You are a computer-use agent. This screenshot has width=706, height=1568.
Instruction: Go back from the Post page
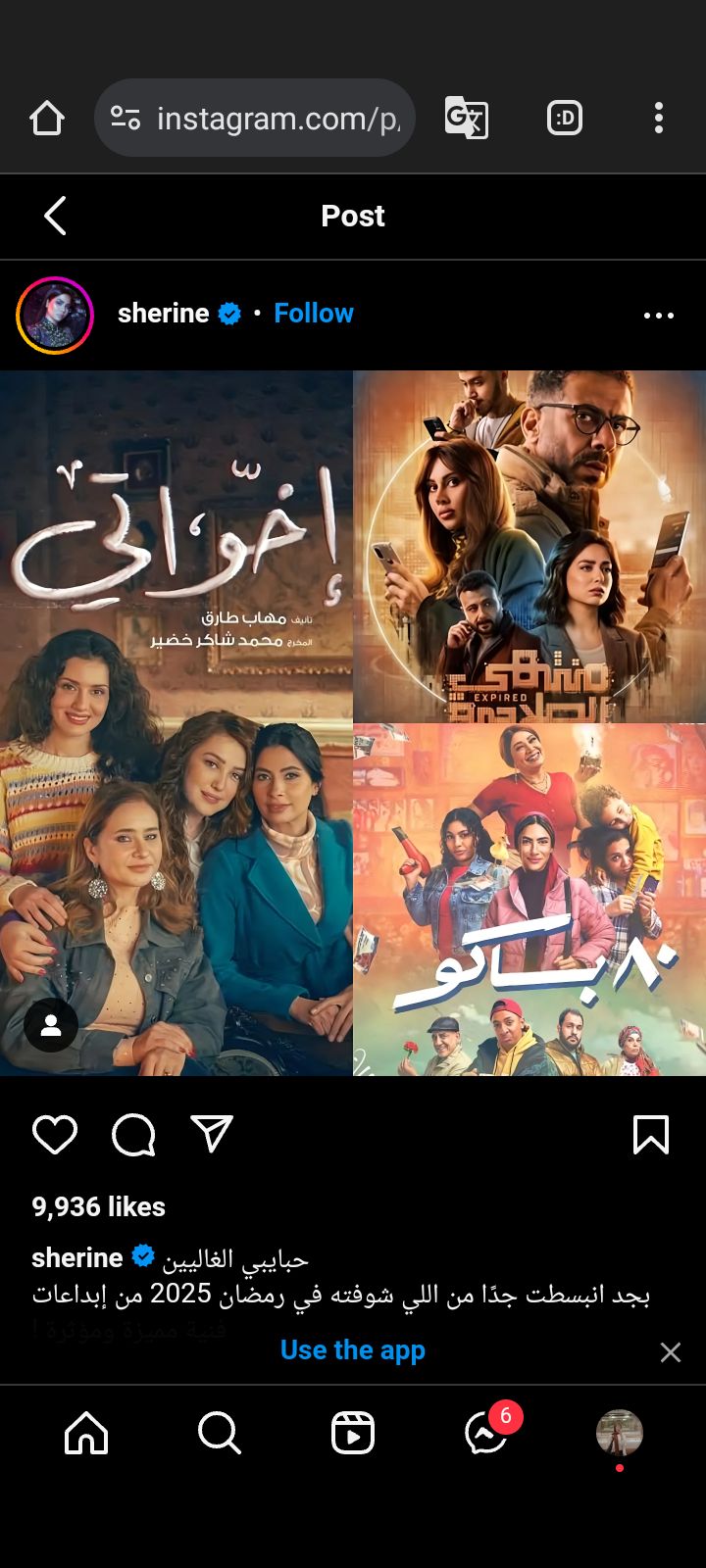pos(55,216)
